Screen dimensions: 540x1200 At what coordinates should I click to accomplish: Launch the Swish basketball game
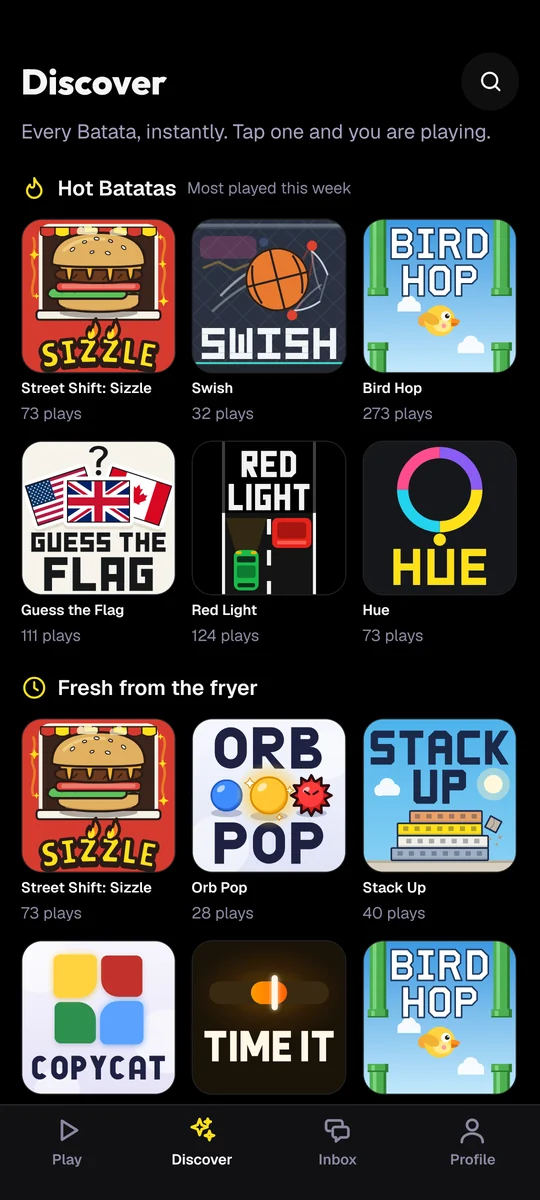point(269,296)
